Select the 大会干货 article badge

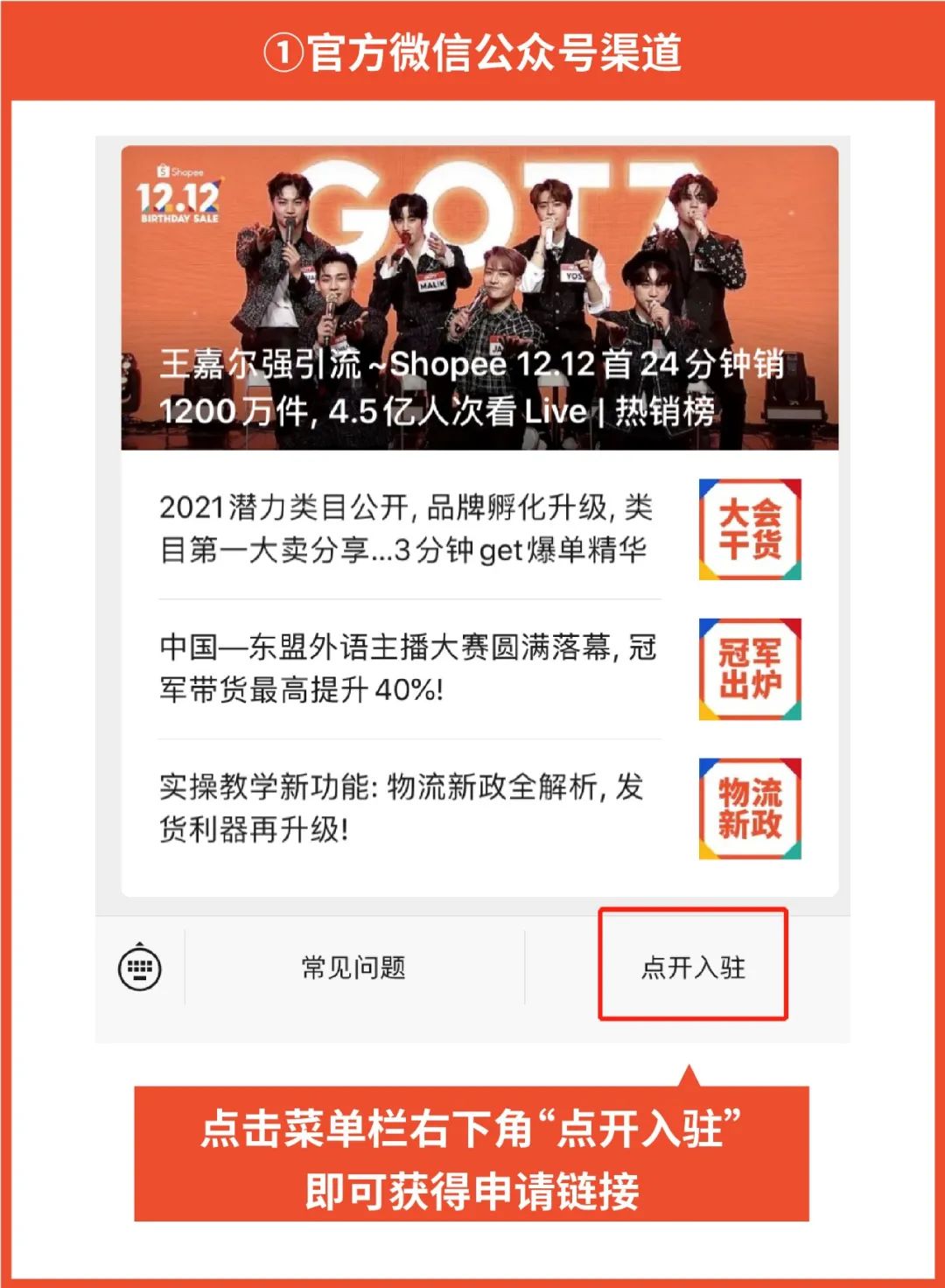(x=749, y=529)
